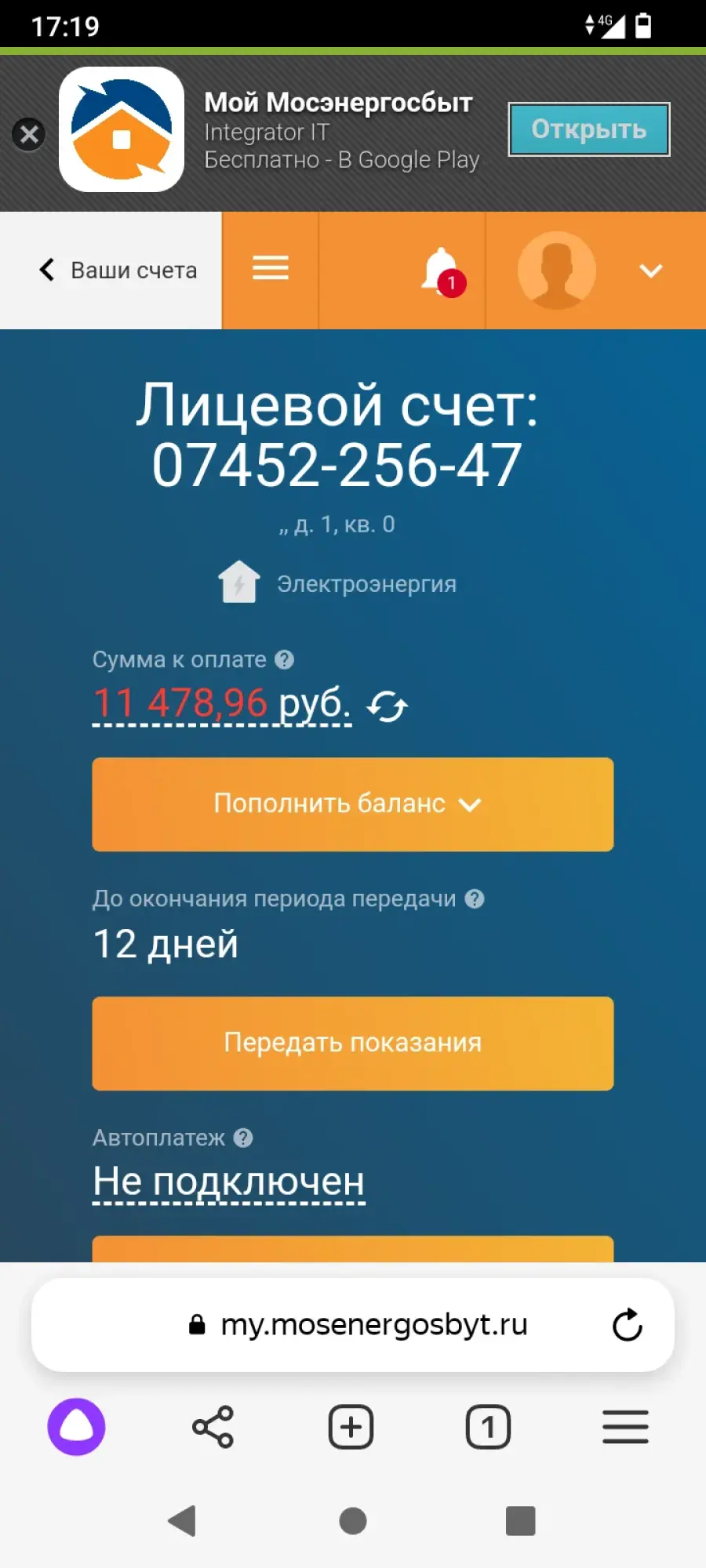Share the current page
706x1568 pixels.
click(213, 1427)
